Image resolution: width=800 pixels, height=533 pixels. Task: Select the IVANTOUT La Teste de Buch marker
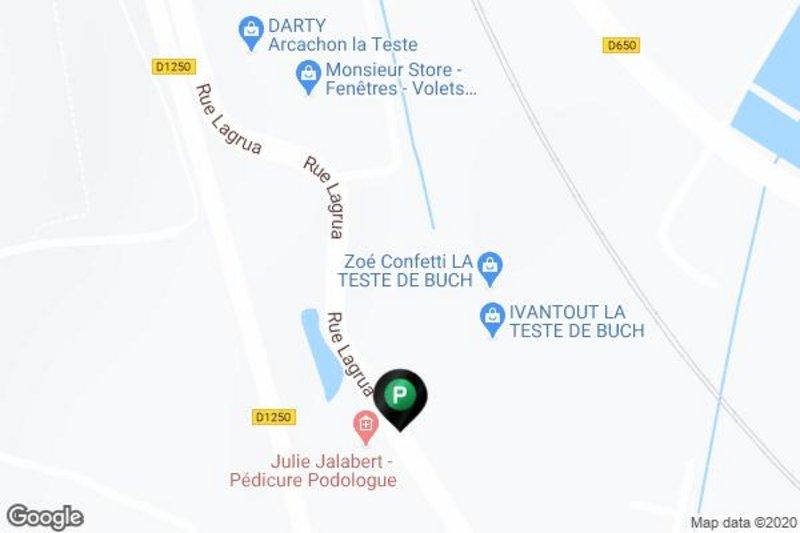pos(492,319)
